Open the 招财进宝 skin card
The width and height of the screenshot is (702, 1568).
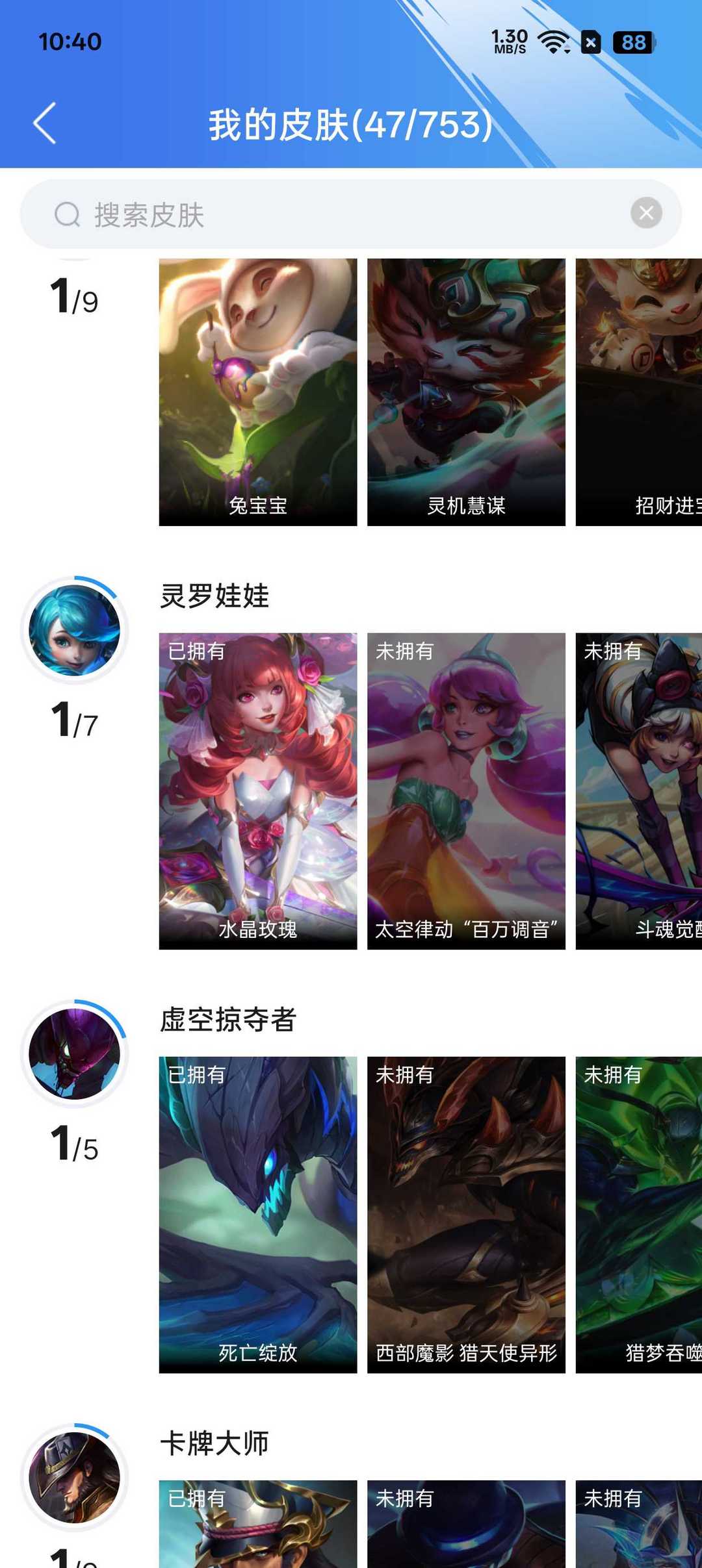coord(639,392)
